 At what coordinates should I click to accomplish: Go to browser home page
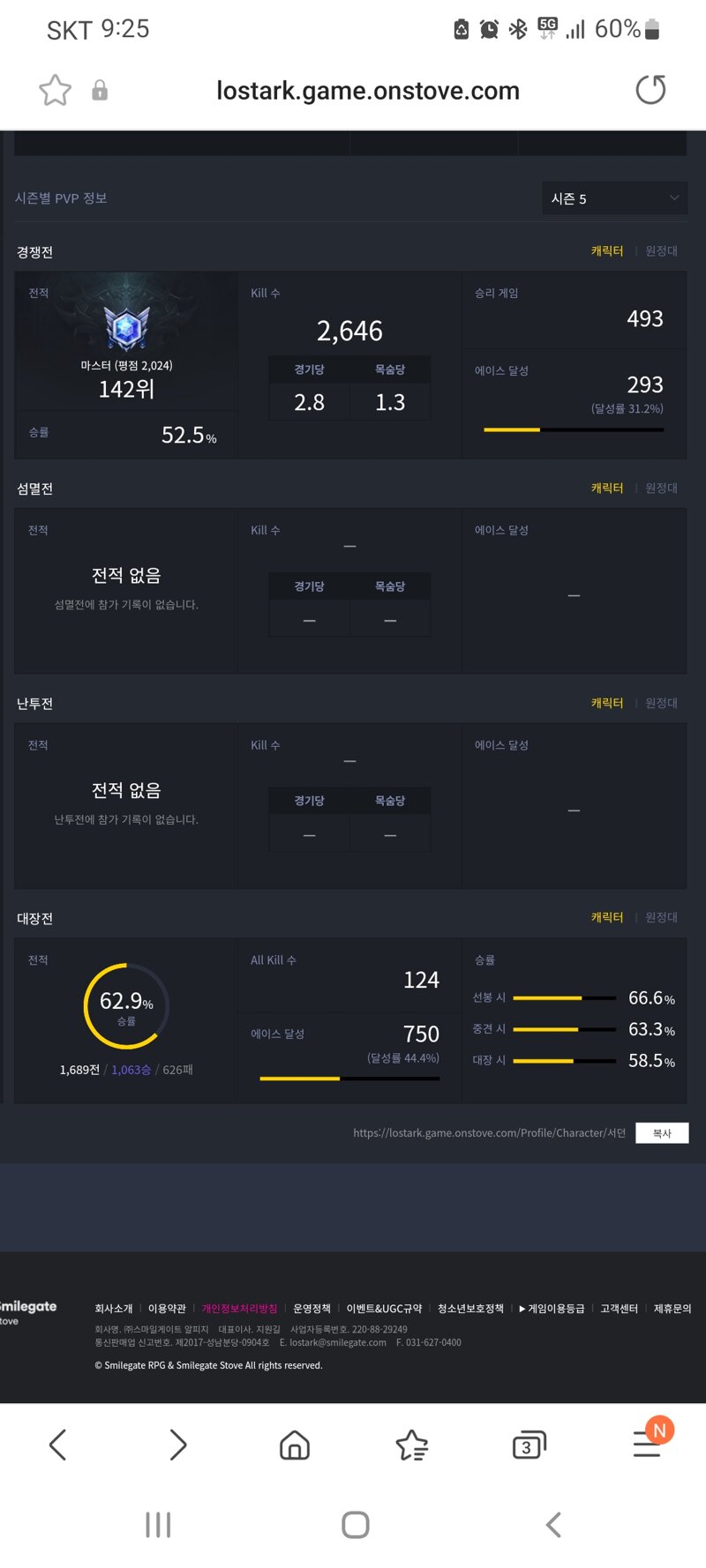[294, 1445]
